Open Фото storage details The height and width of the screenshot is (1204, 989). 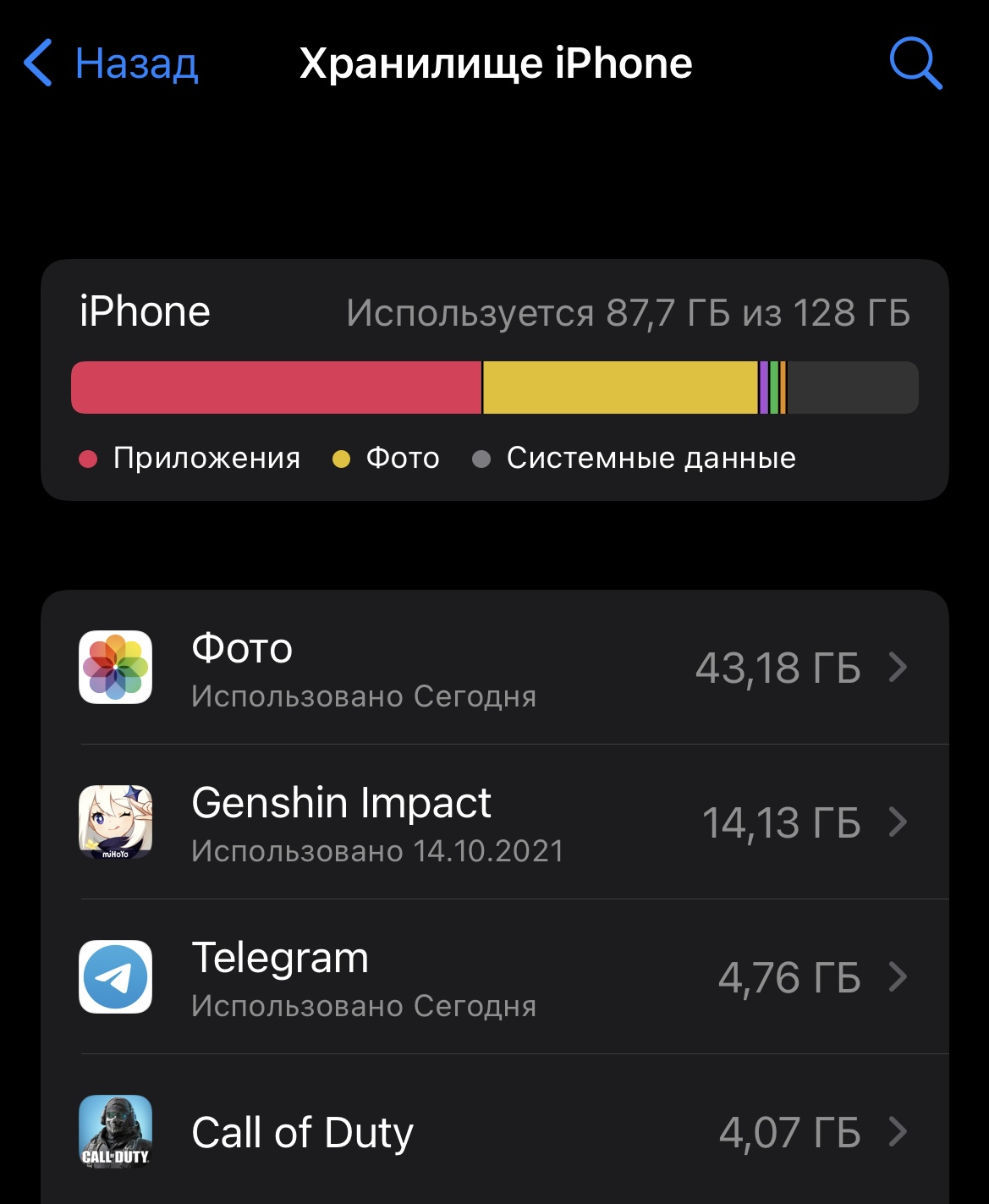[x=494, y=668]
